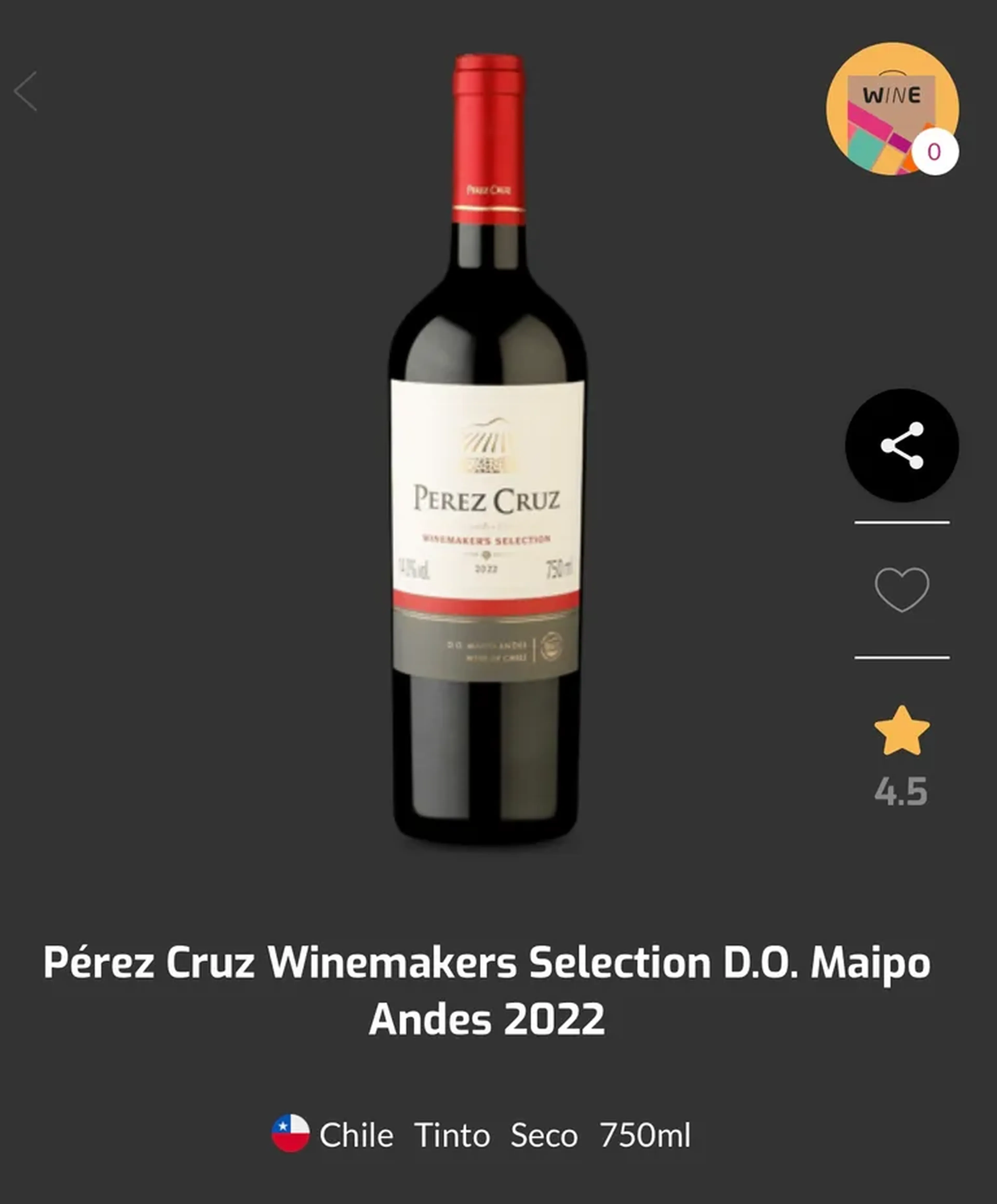This screenshot has width=997, height=1204.
Task: Open the Wine shopping bag cart
Action: pyautogui.click(x=892, y=108)
